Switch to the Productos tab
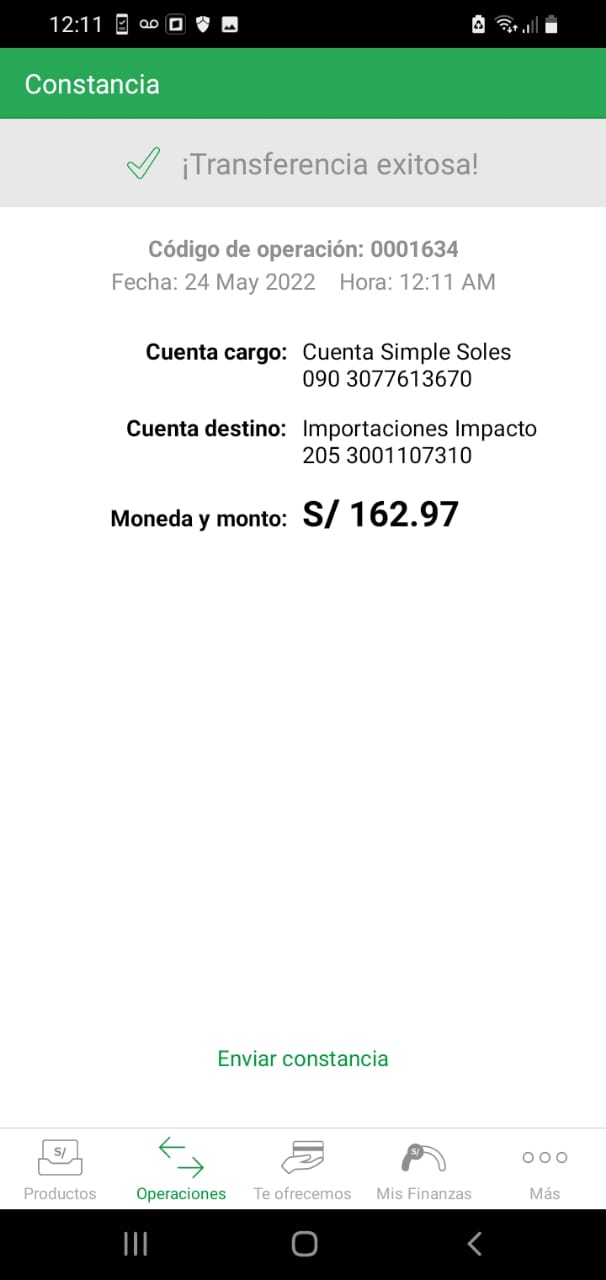The image size is (606, 1280). 60,1169
